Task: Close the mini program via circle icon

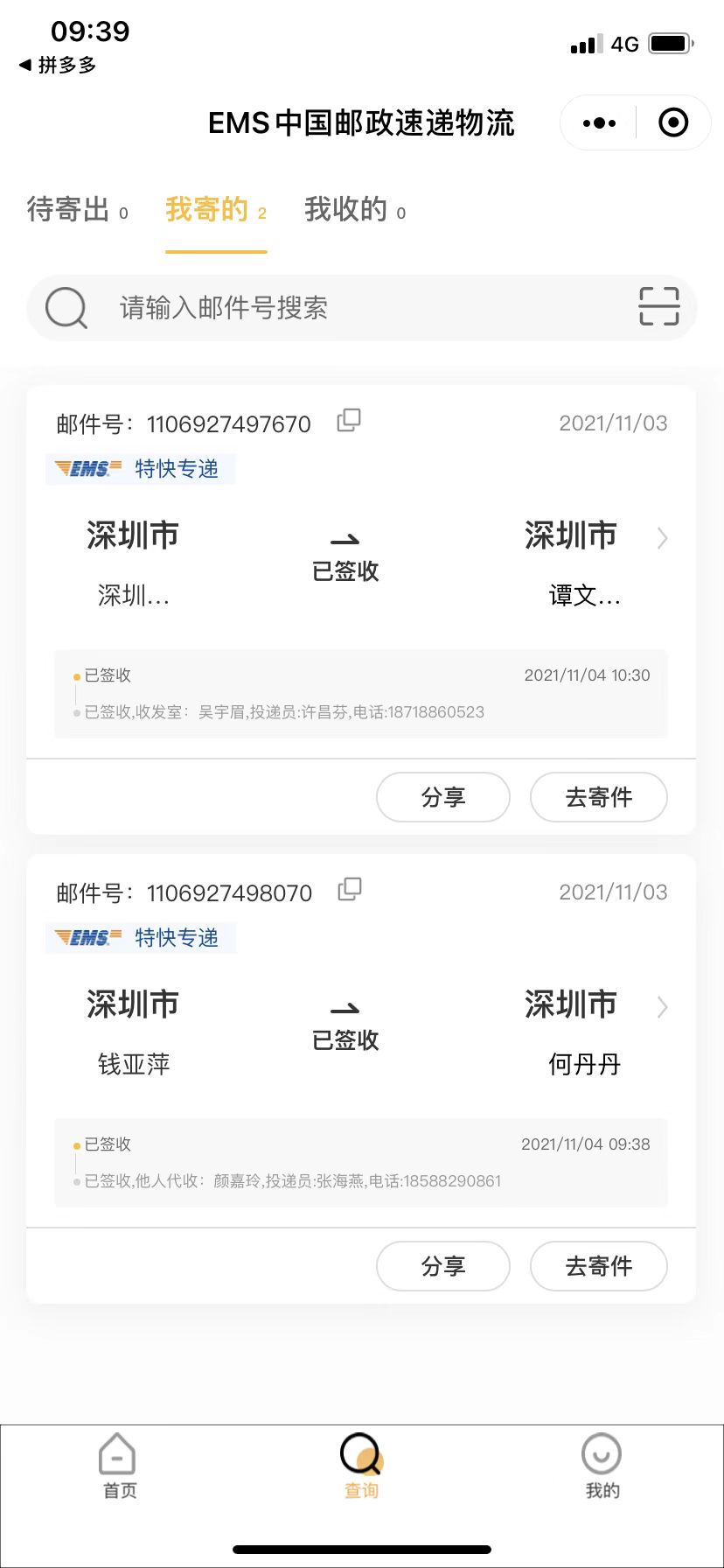Action: 672,122
